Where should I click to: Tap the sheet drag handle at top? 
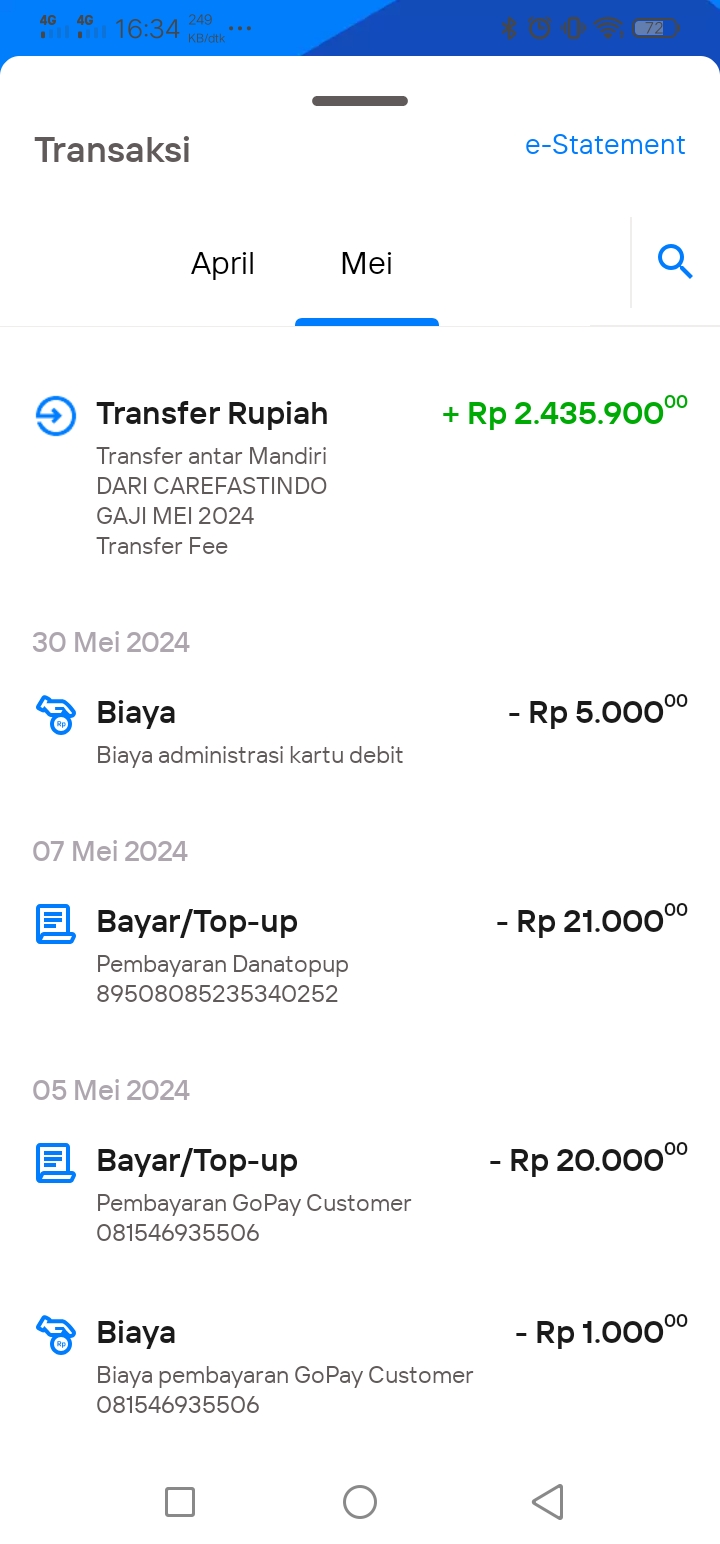click(360, 101)
